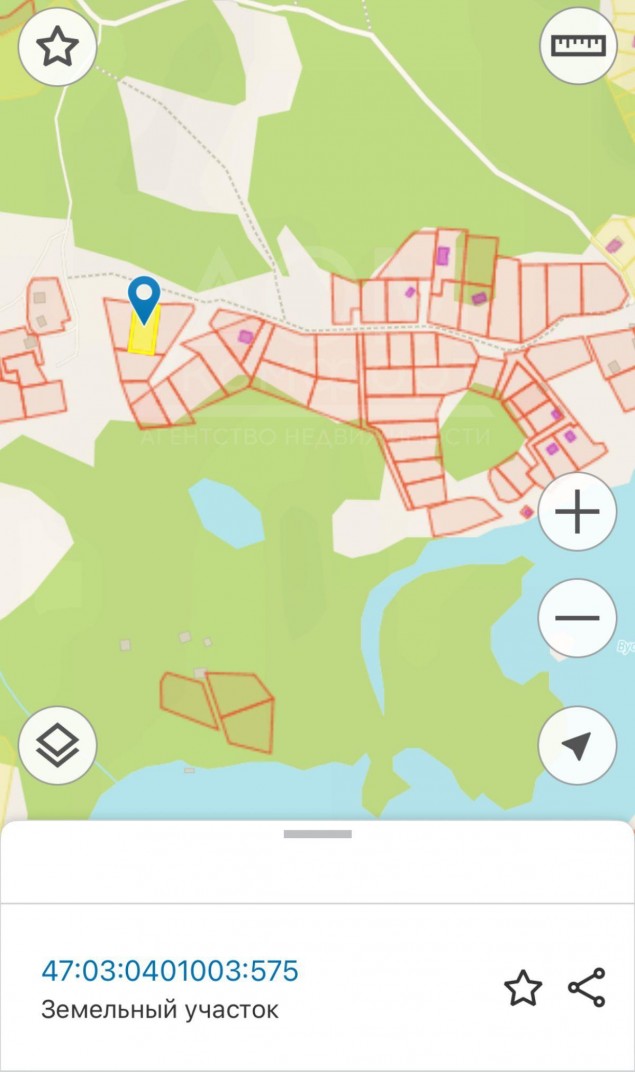Share the land parcel info
635x1072 pixels.
[587, 988]
